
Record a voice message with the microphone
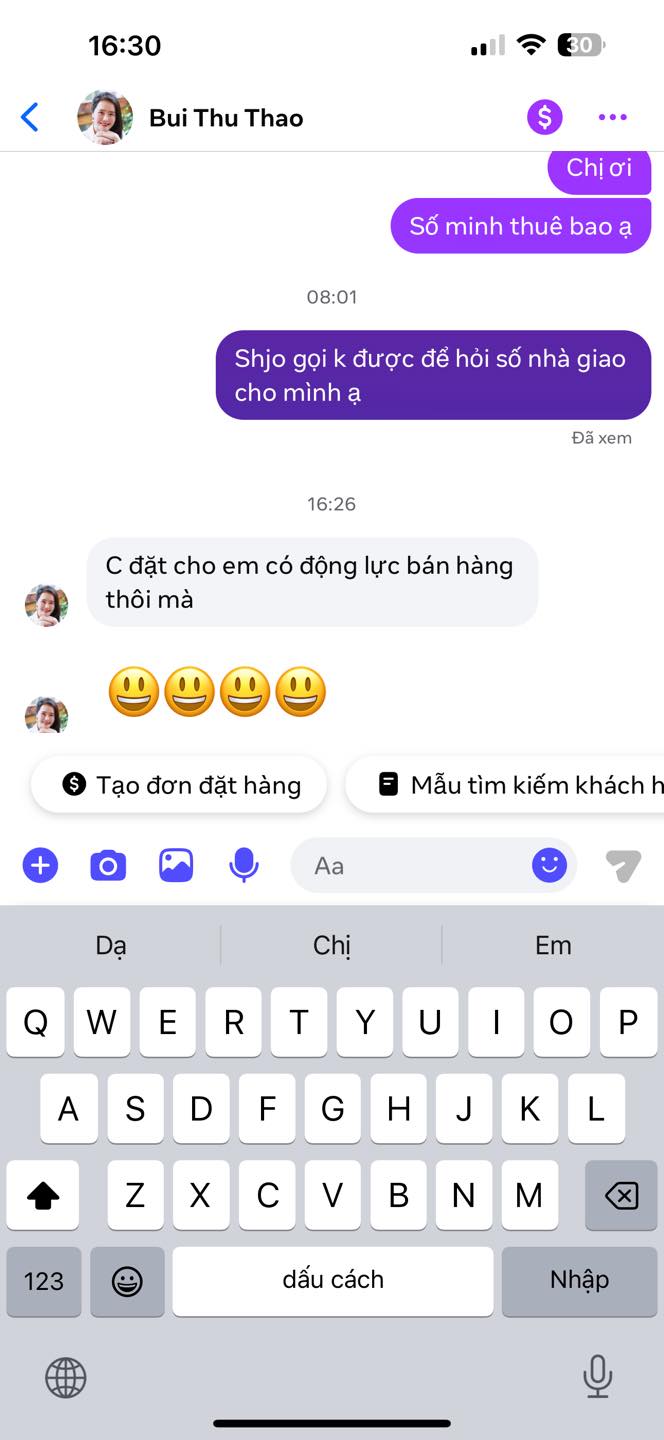point(243,865)
